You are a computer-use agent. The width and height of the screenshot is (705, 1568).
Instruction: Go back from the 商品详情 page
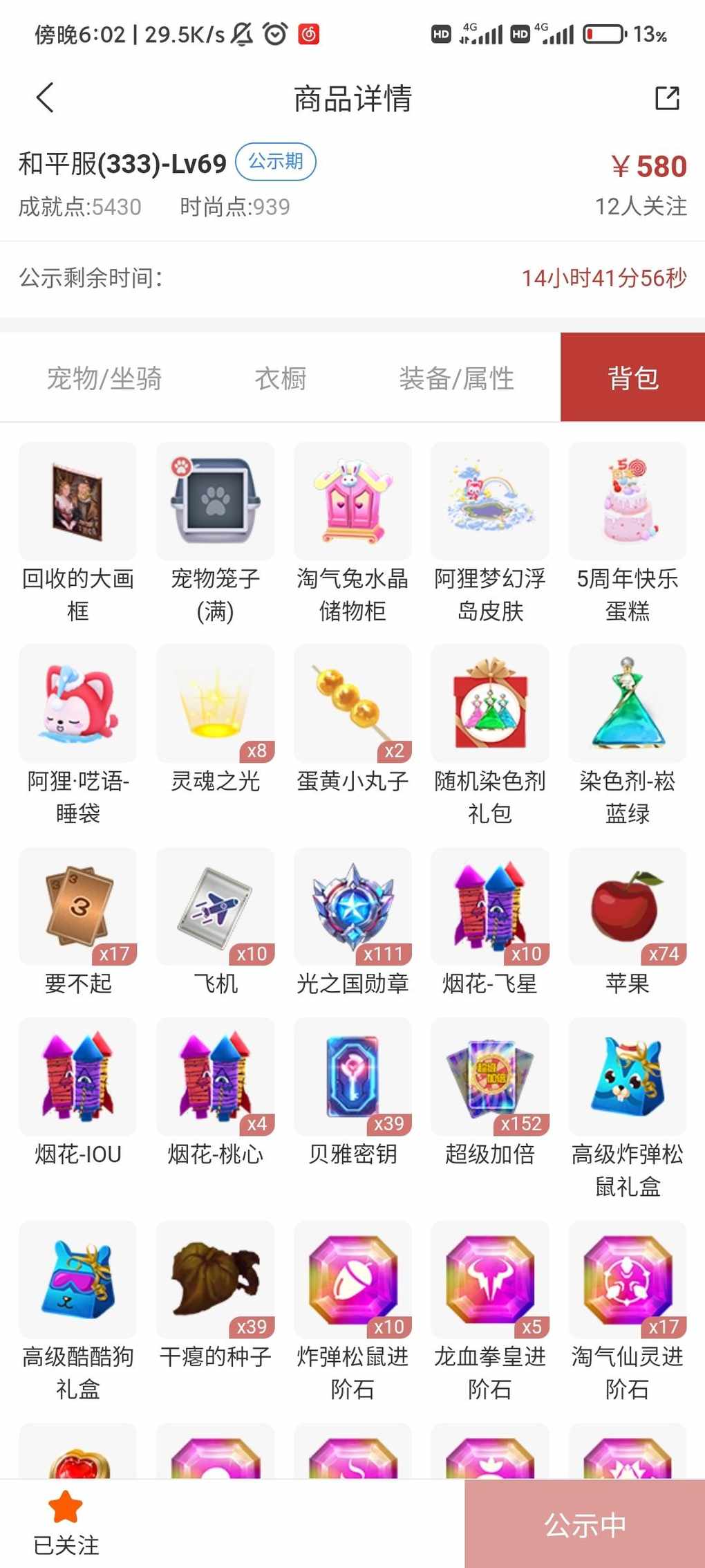[45, 98]
